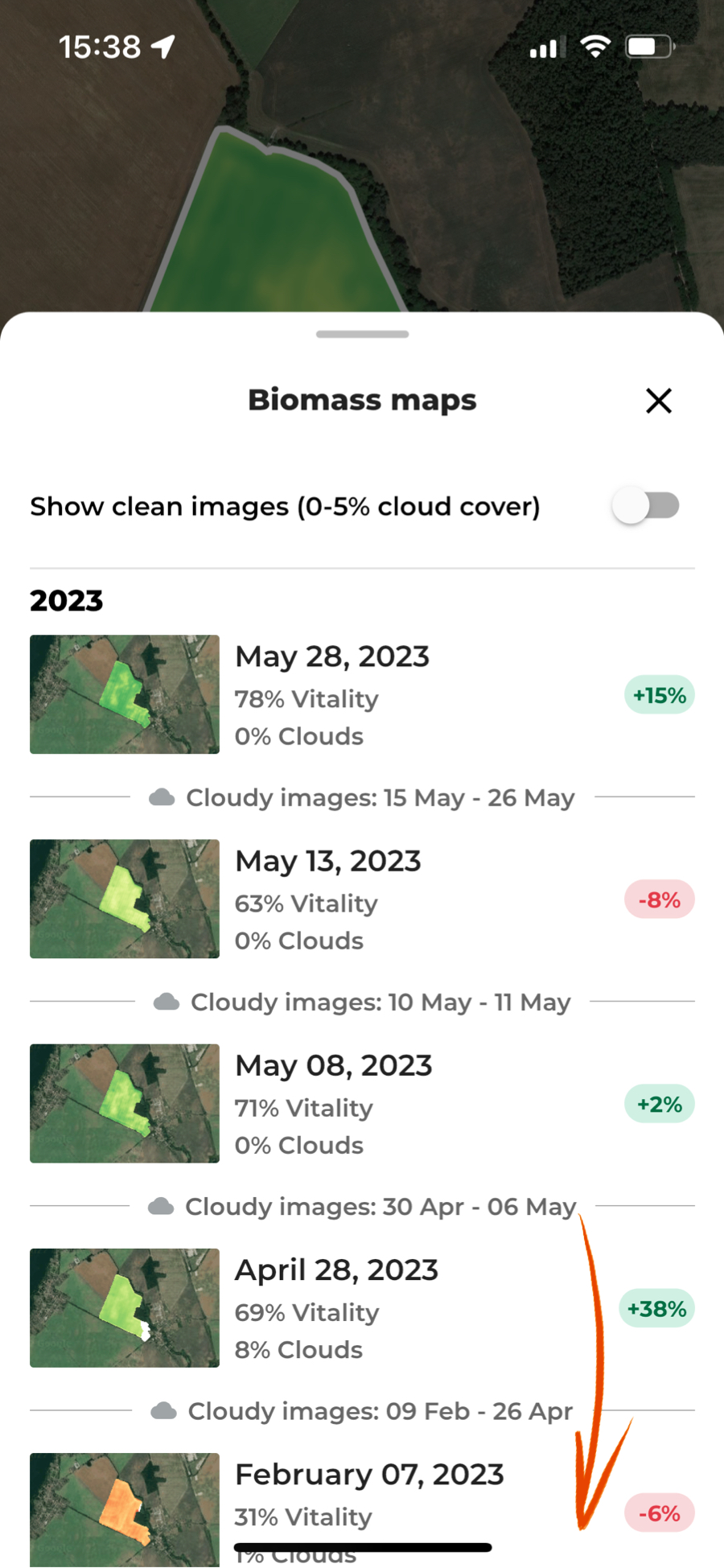Select the May 13, 2023 biomass entry

tap(327, 899)
